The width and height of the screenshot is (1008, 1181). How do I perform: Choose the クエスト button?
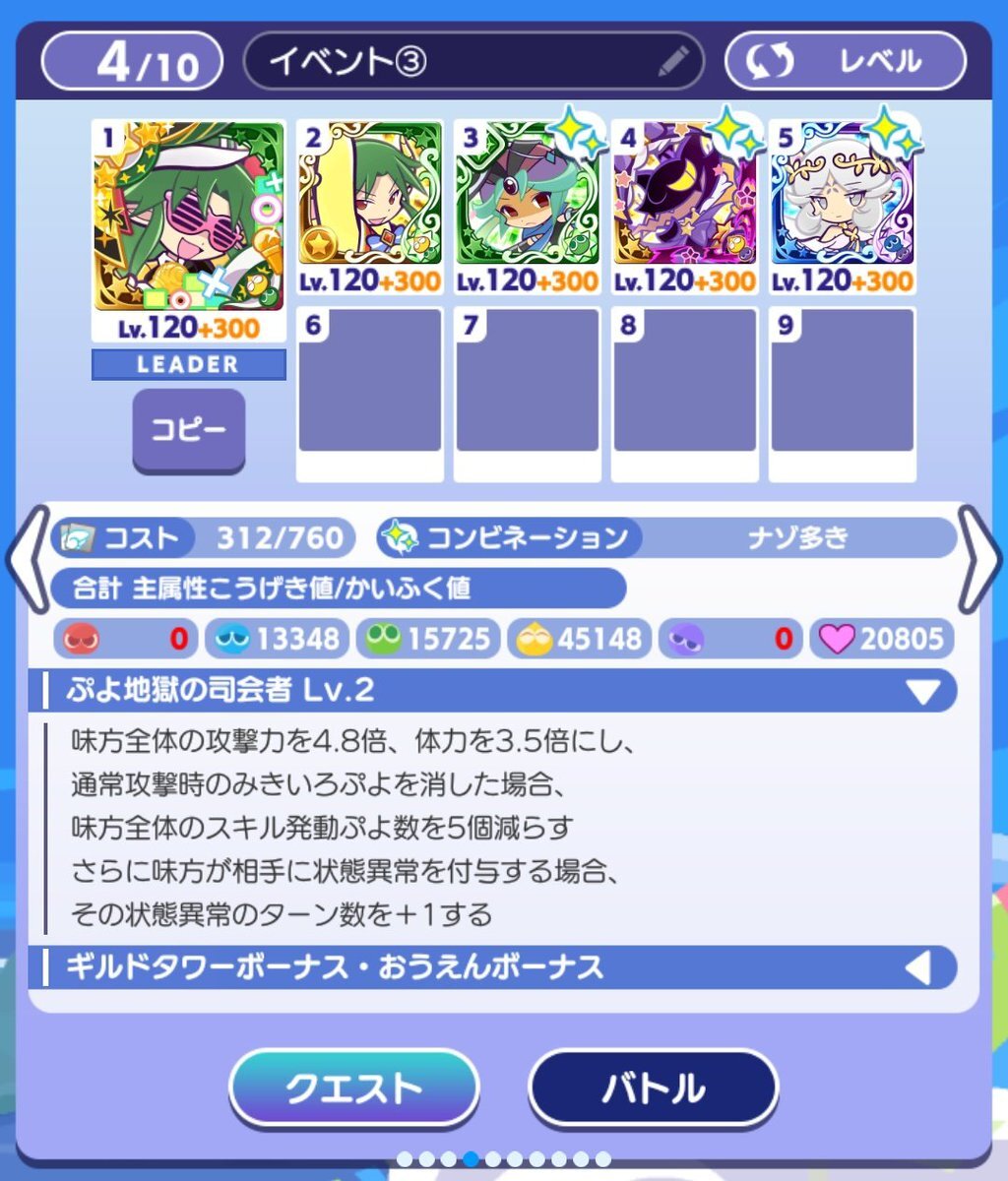[353, 1088]
